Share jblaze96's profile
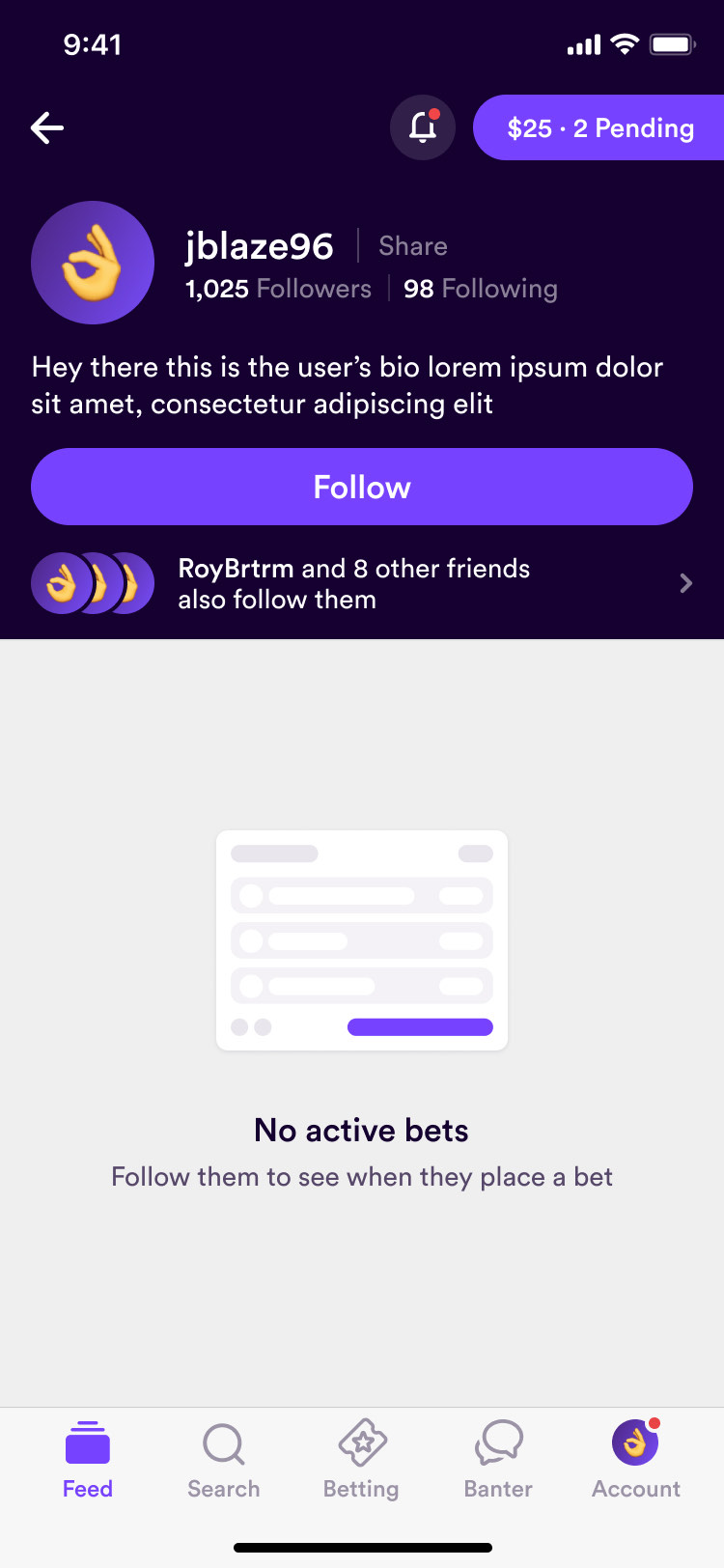 pos(412,246)
